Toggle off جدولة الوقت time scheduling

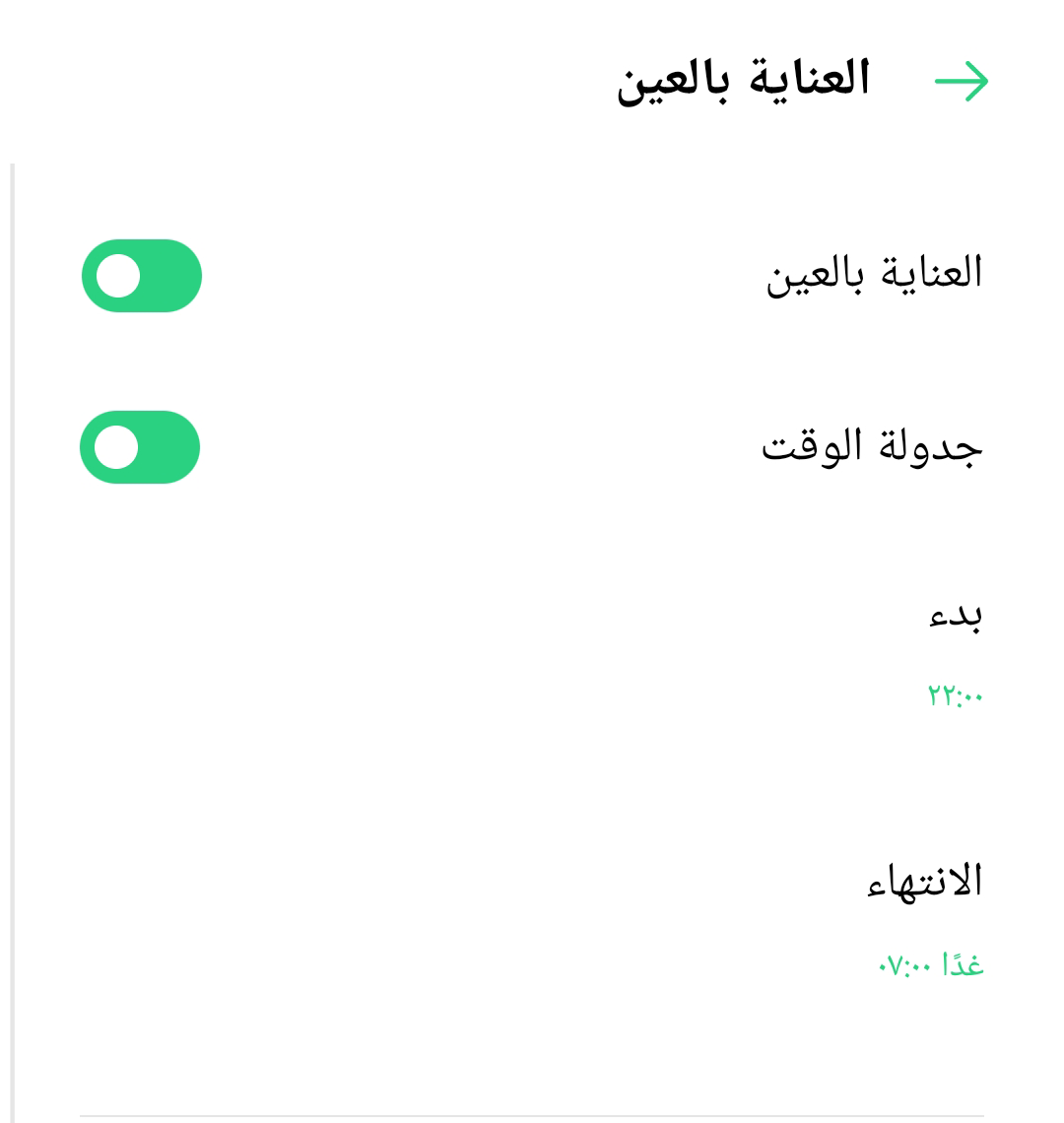point(140,447)
